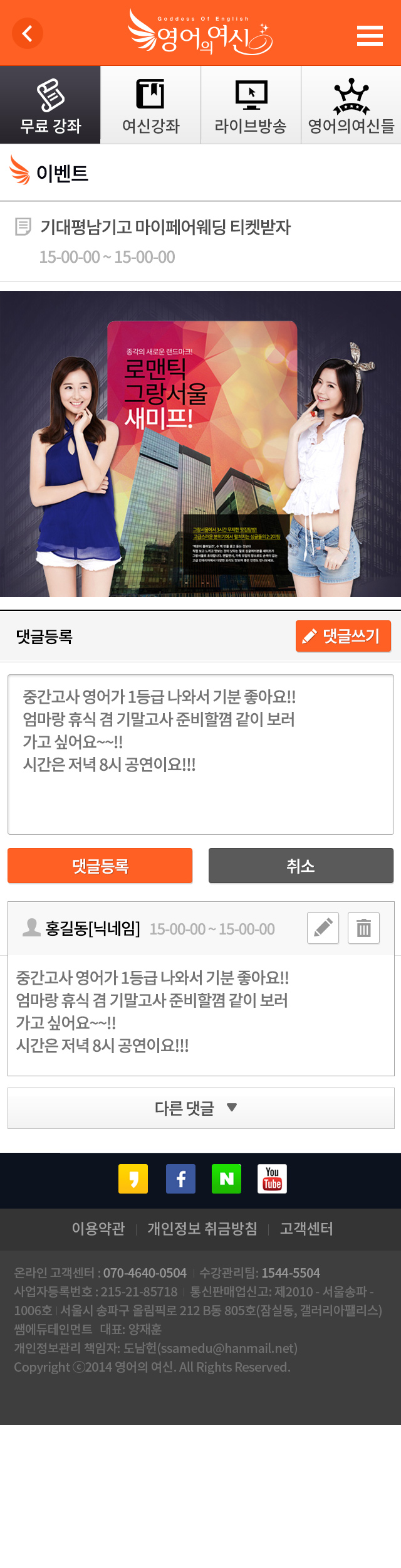Open the 라이브방송 tab
401x1568 pixels.
click(x=251, y=105)
